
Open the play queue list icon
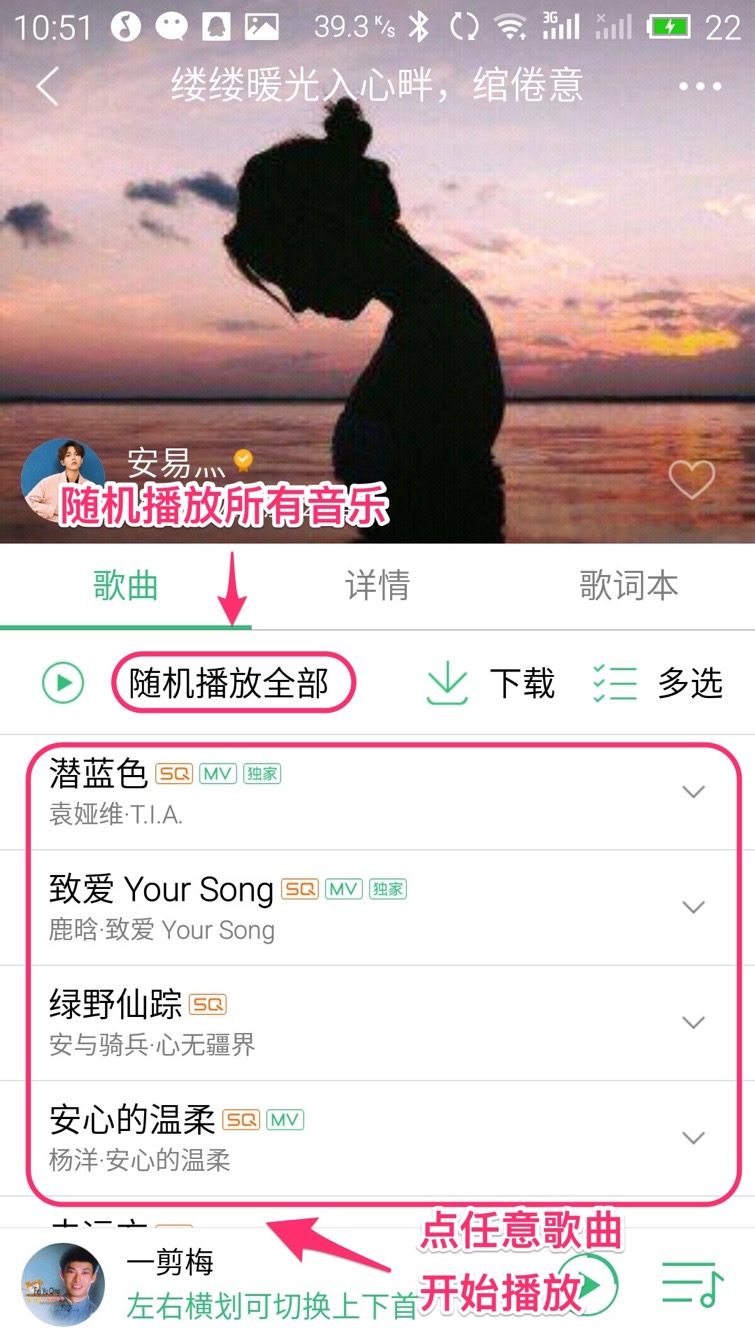(x=692, y=1283)
